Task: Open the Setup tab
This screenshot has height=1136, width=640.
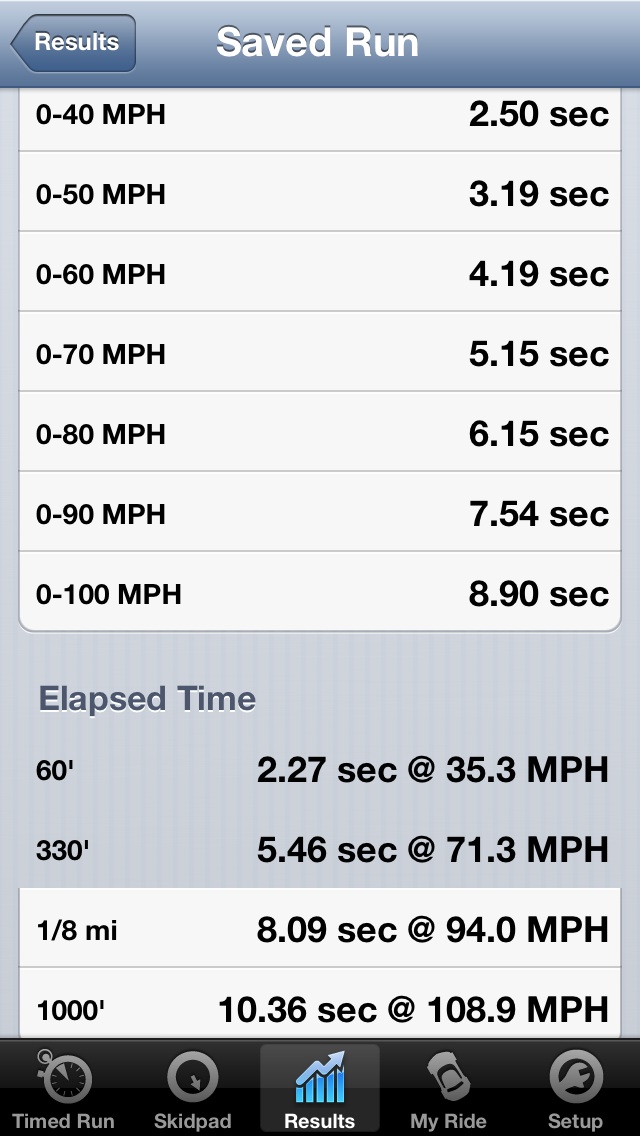Action: click(x=575, y=1089)
